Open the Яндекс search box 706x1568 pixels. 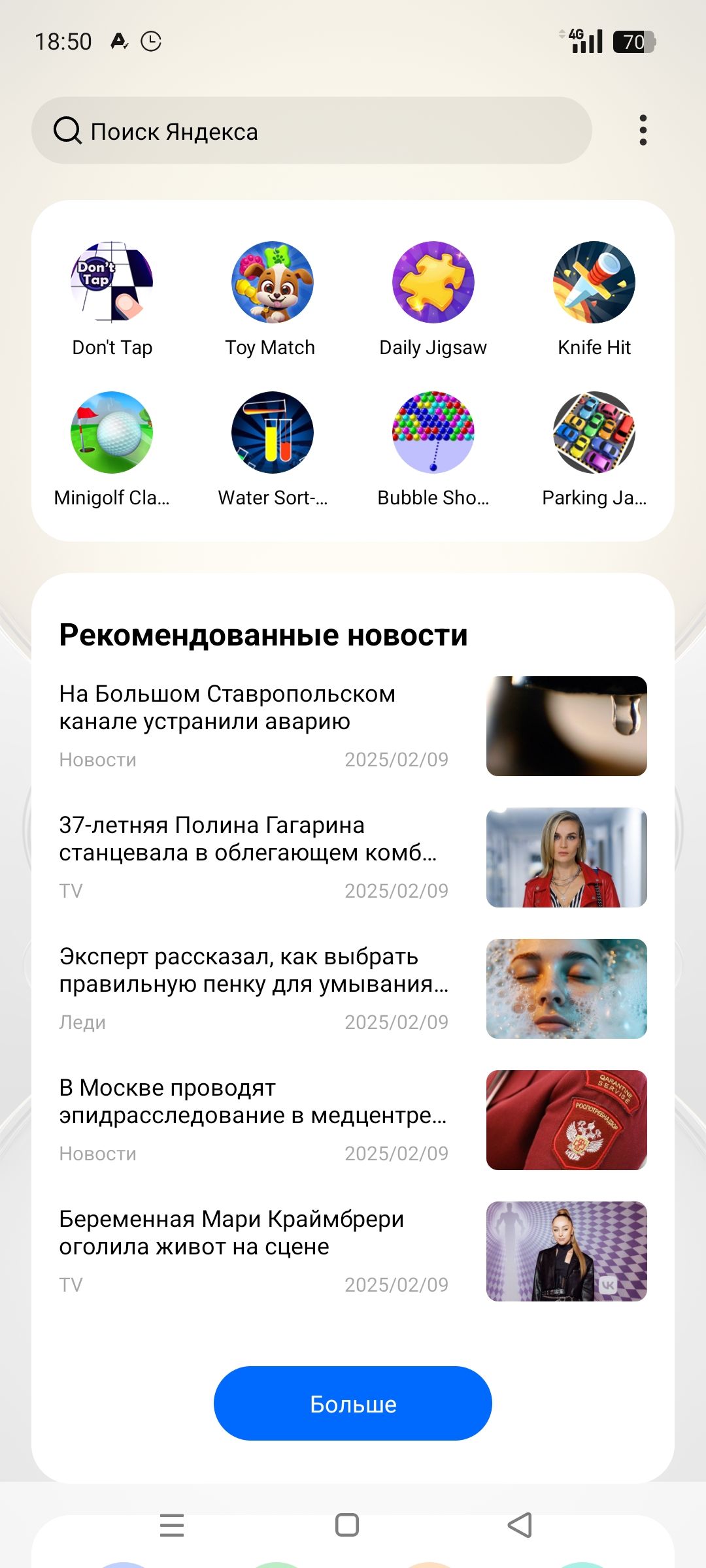pyautogui.click(x=312, y=131)
